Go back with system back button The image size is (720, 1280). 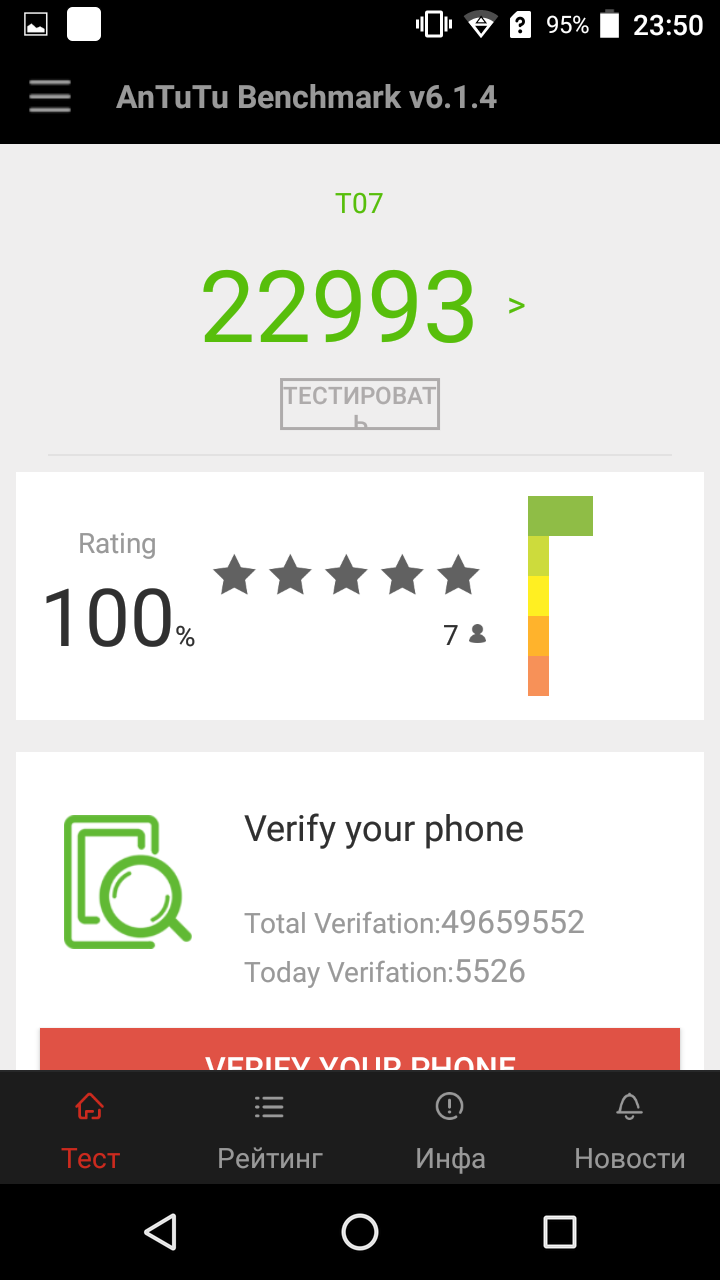pyautogui.click(x=160, y=1232)
